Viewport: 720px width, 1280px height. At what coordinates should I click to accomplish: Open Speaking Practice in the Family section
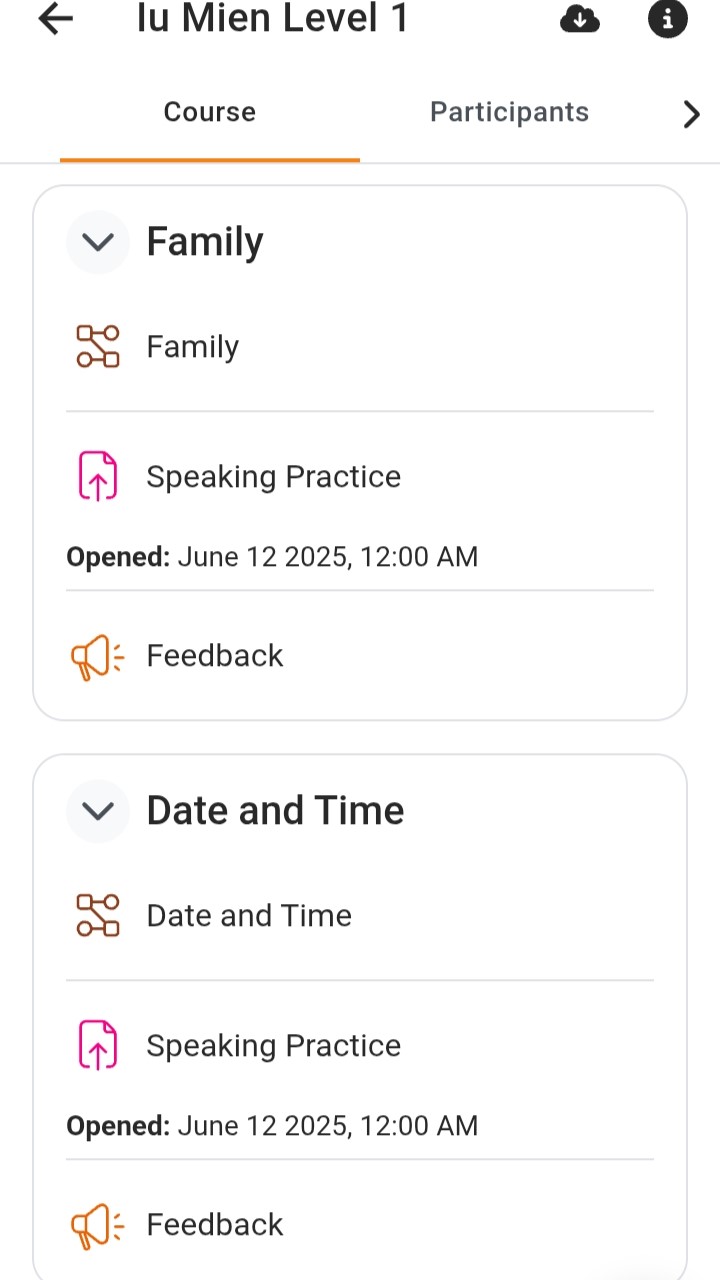tap(360, 501)
